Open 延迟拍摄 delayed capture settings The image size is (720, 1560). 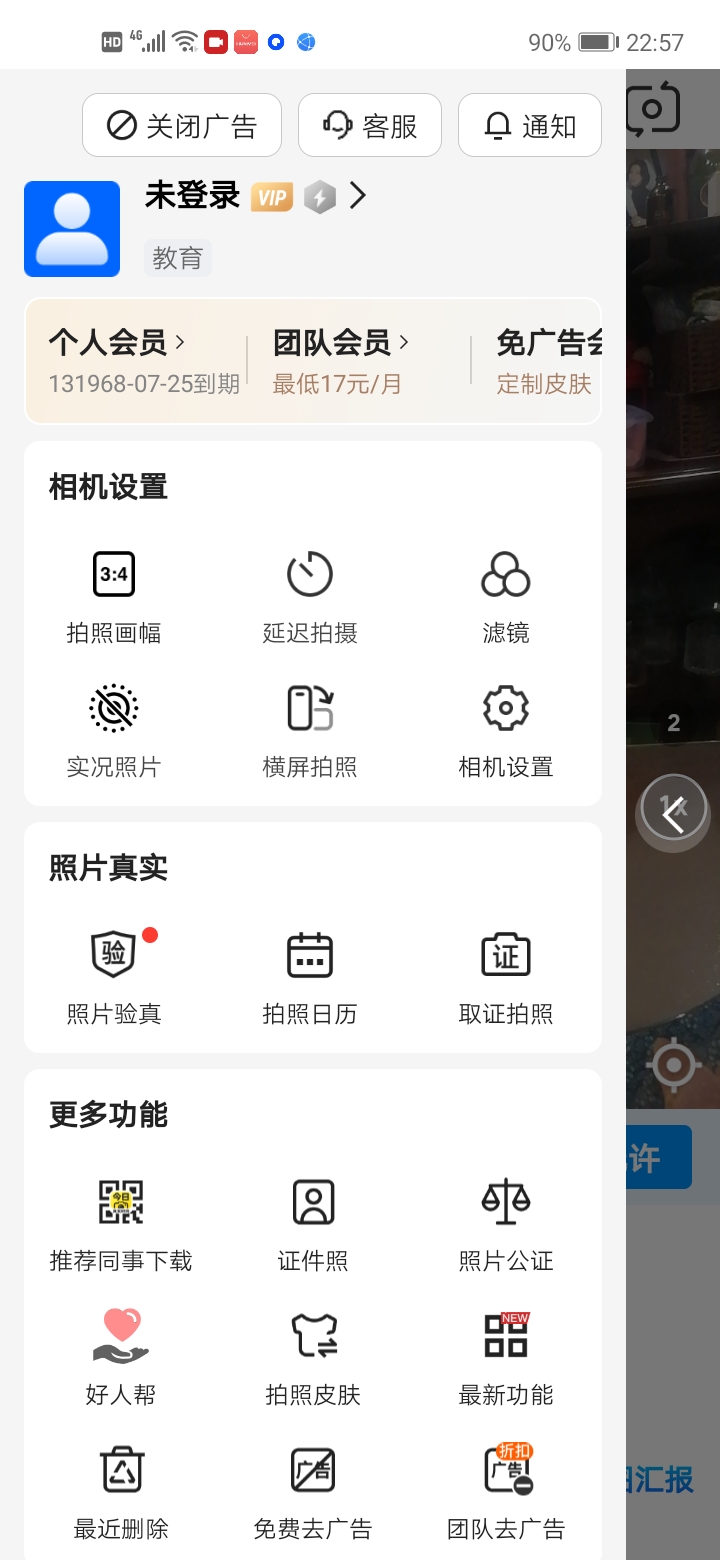309,573
